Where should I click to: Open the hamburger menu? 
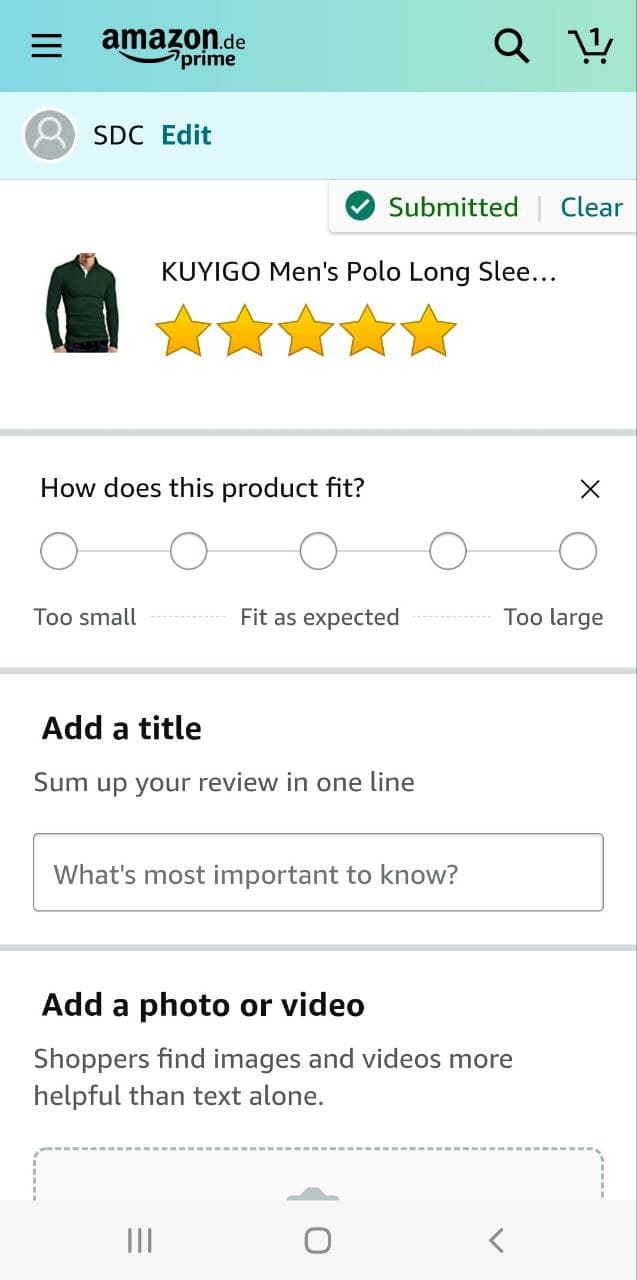(46, 46)
